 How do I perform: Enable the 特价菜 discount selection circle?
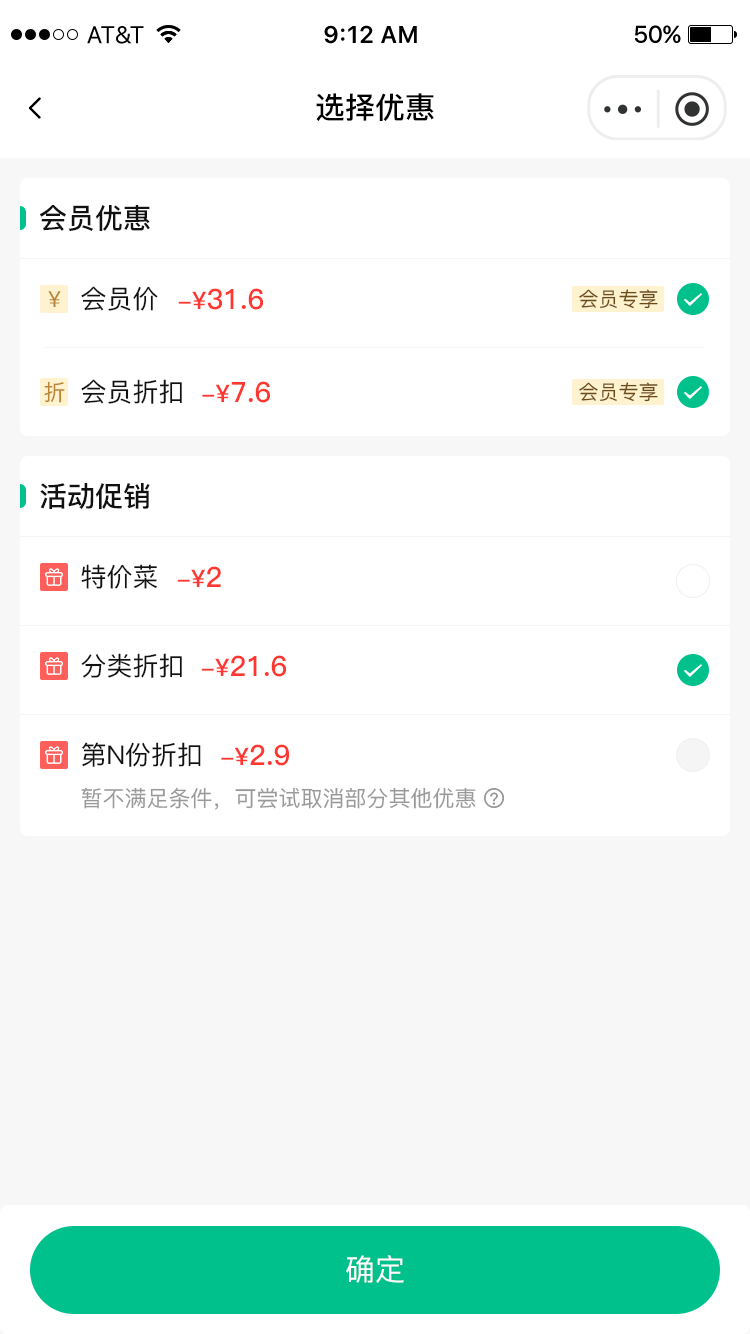pos(693,580)
